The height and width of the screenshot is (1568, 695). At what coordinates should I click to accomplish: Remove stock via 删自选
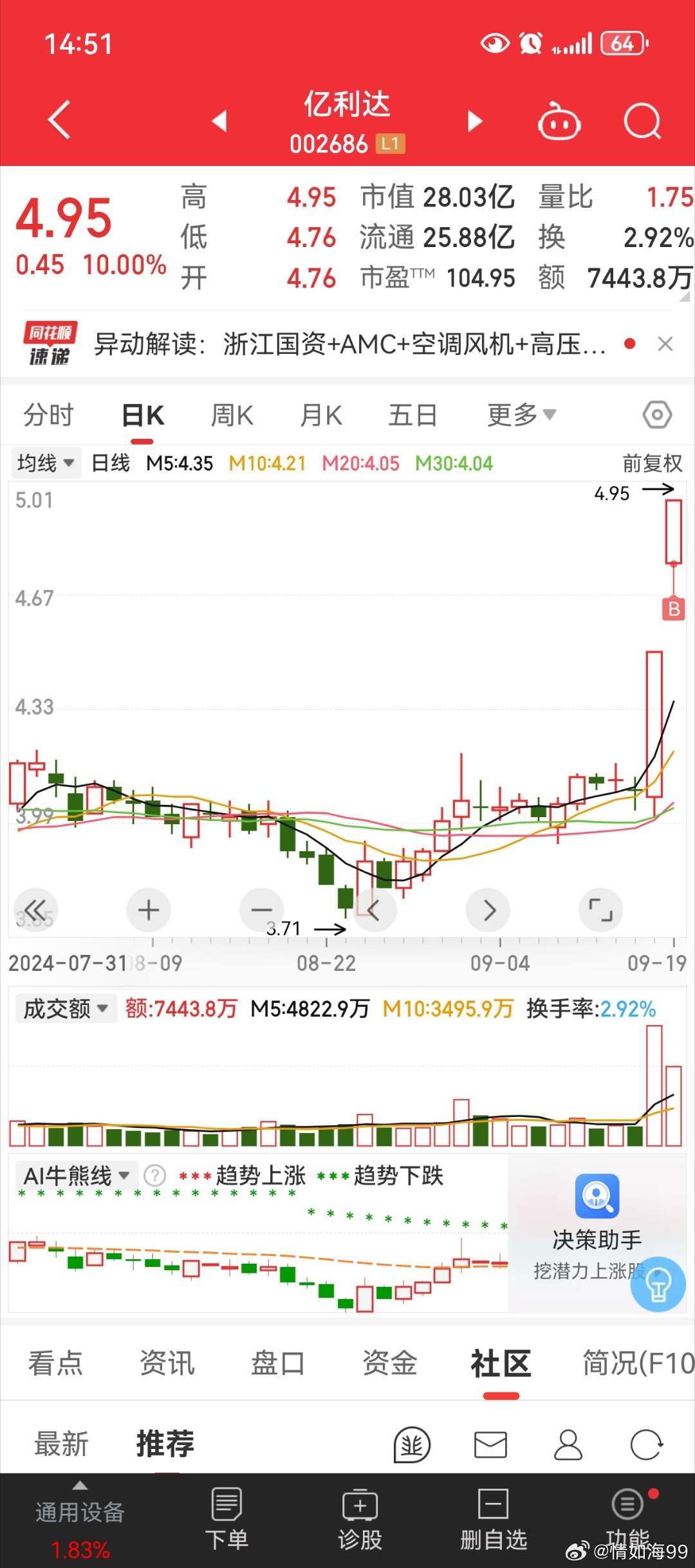[494, 1518]
